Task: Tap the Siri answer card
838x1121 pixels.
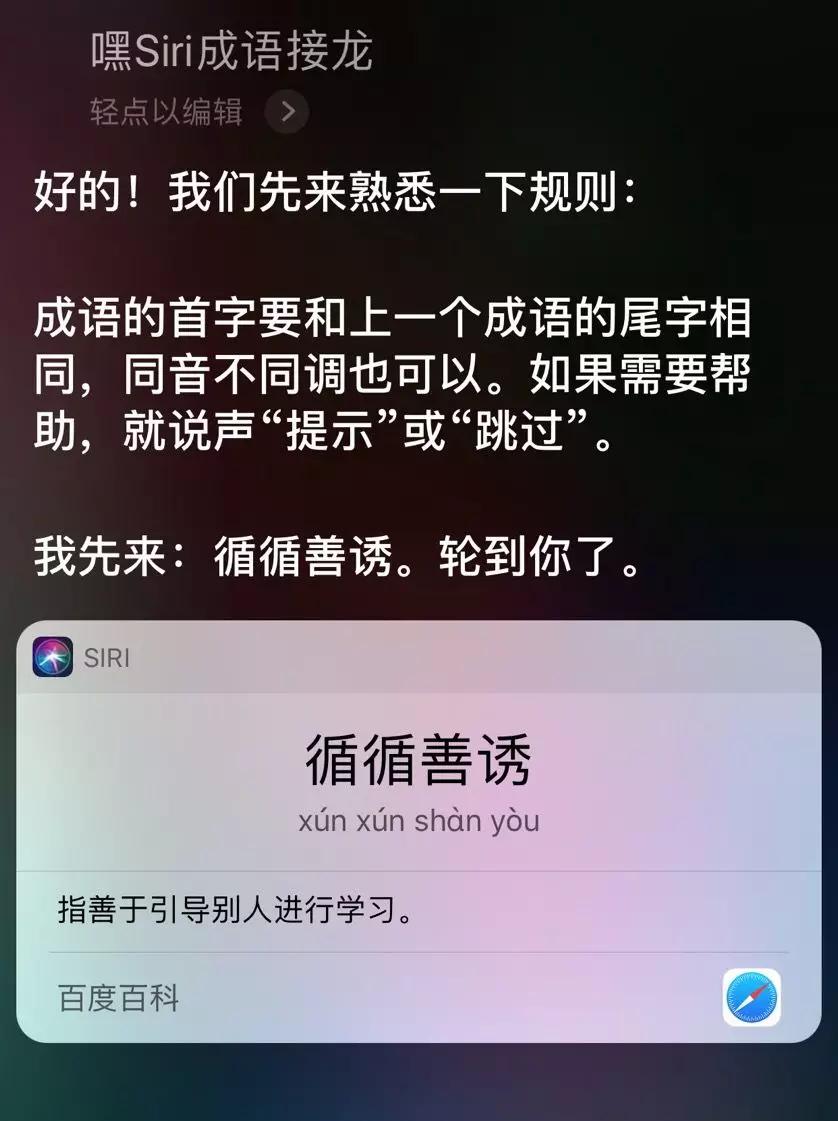Action: coord(419,830)
